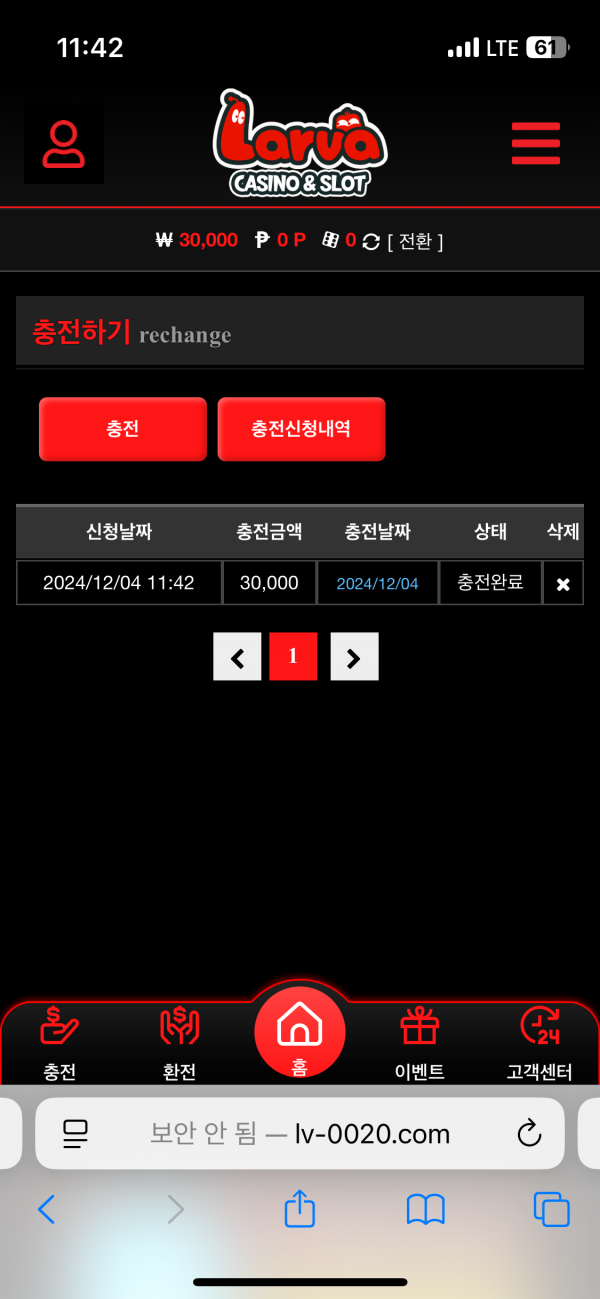Switch to the 환전 bottom tab
600x1299 pixels.
click(180, 1045)
